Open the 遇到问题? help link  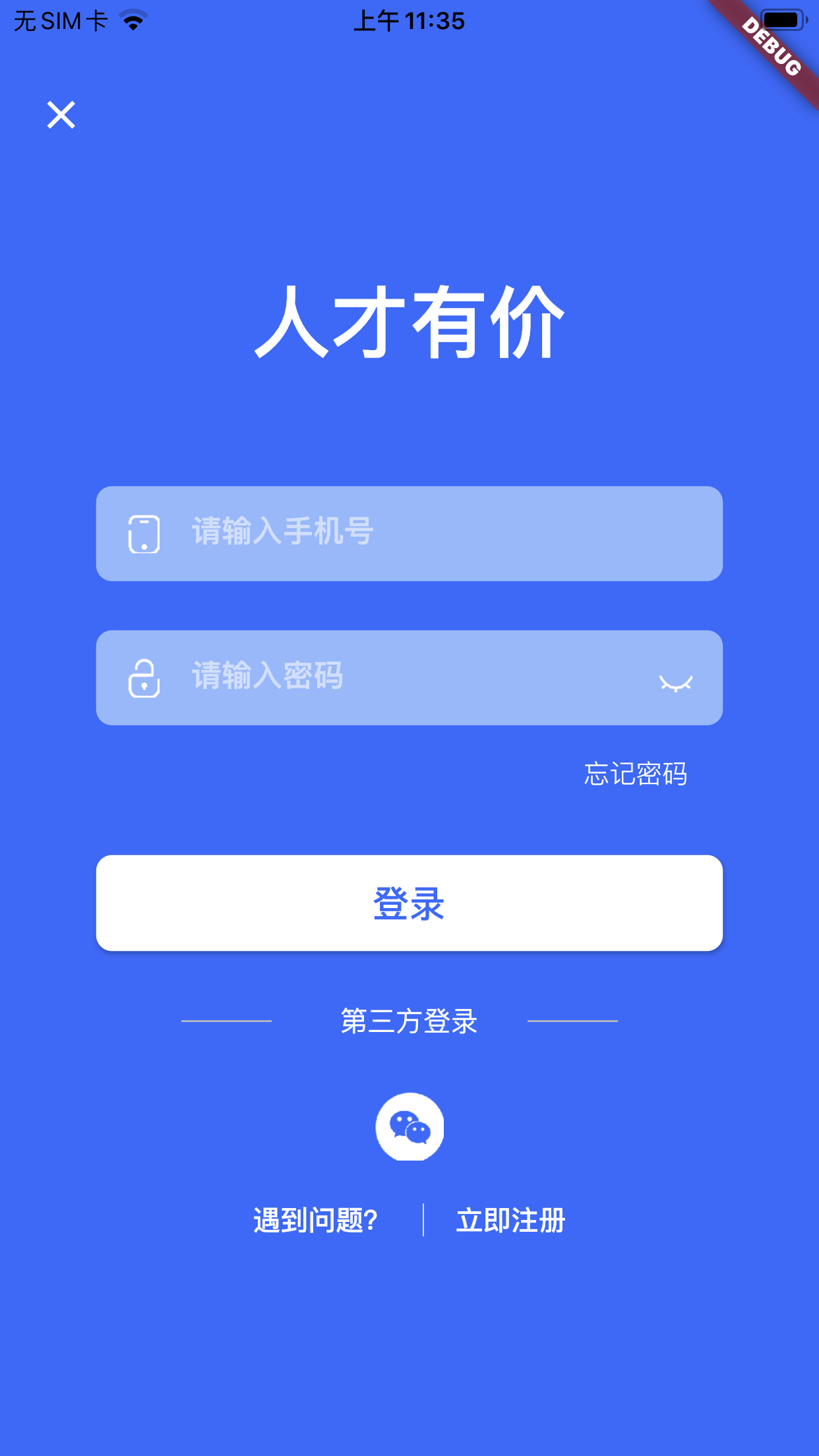pos(315,1221)
